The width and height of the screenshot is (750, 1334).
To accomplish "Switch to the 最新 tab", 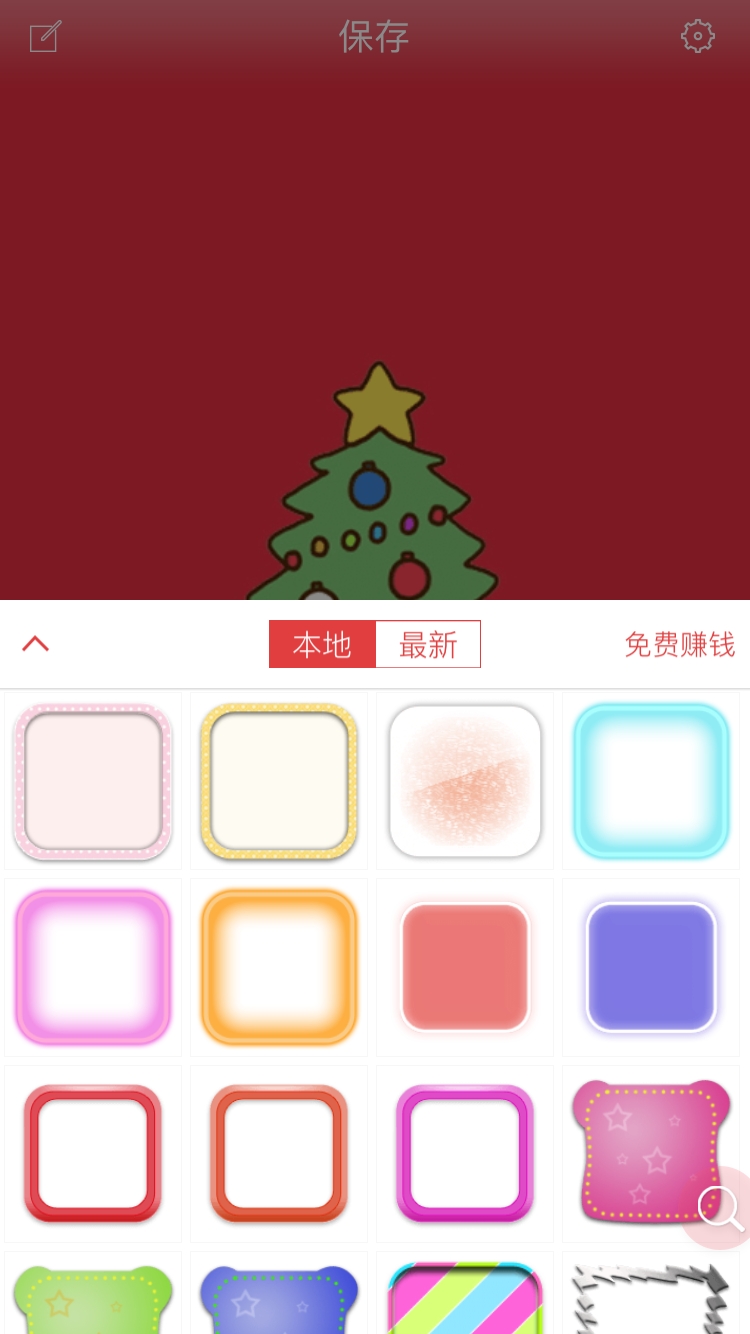I will coord(428,644).
